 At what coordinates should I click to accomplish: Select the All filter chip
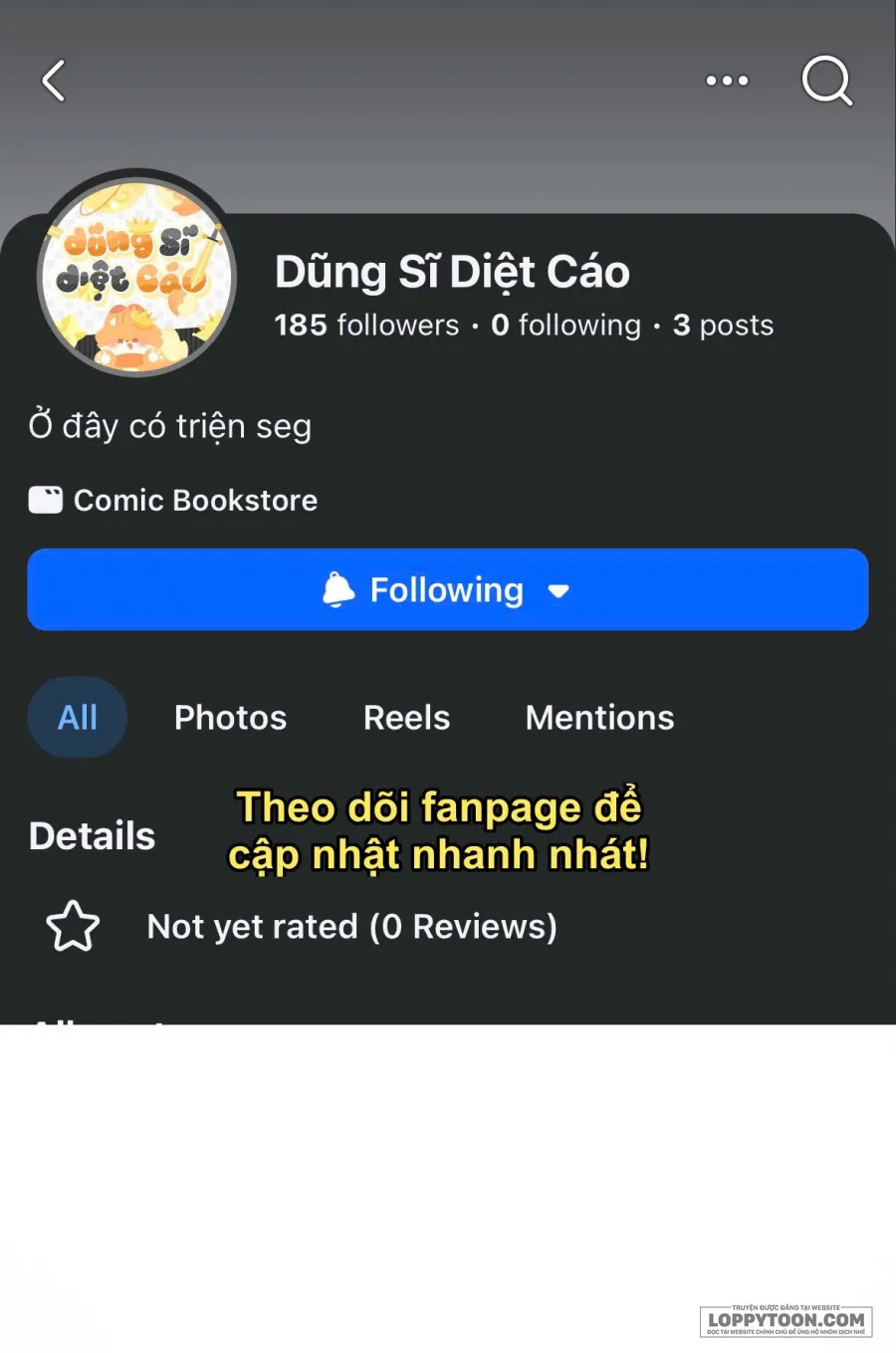(77, 717)
